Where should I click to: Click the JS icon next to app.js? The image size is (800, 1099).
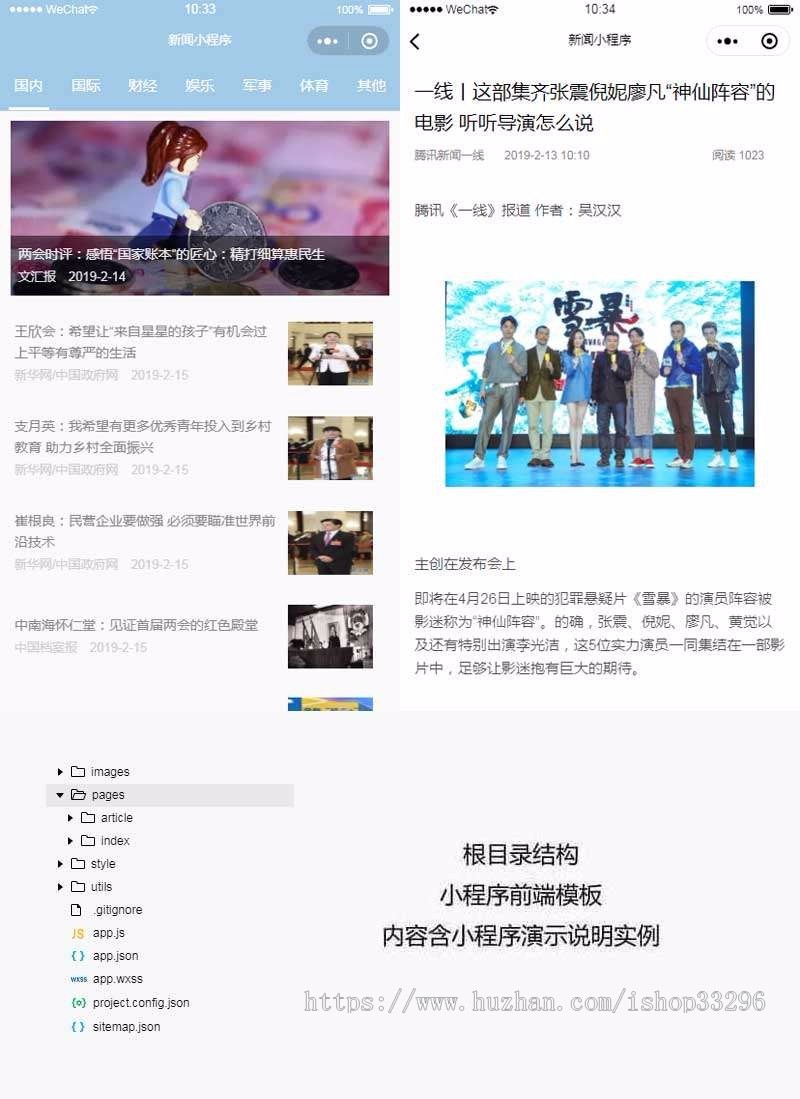(x=79, y=932)
